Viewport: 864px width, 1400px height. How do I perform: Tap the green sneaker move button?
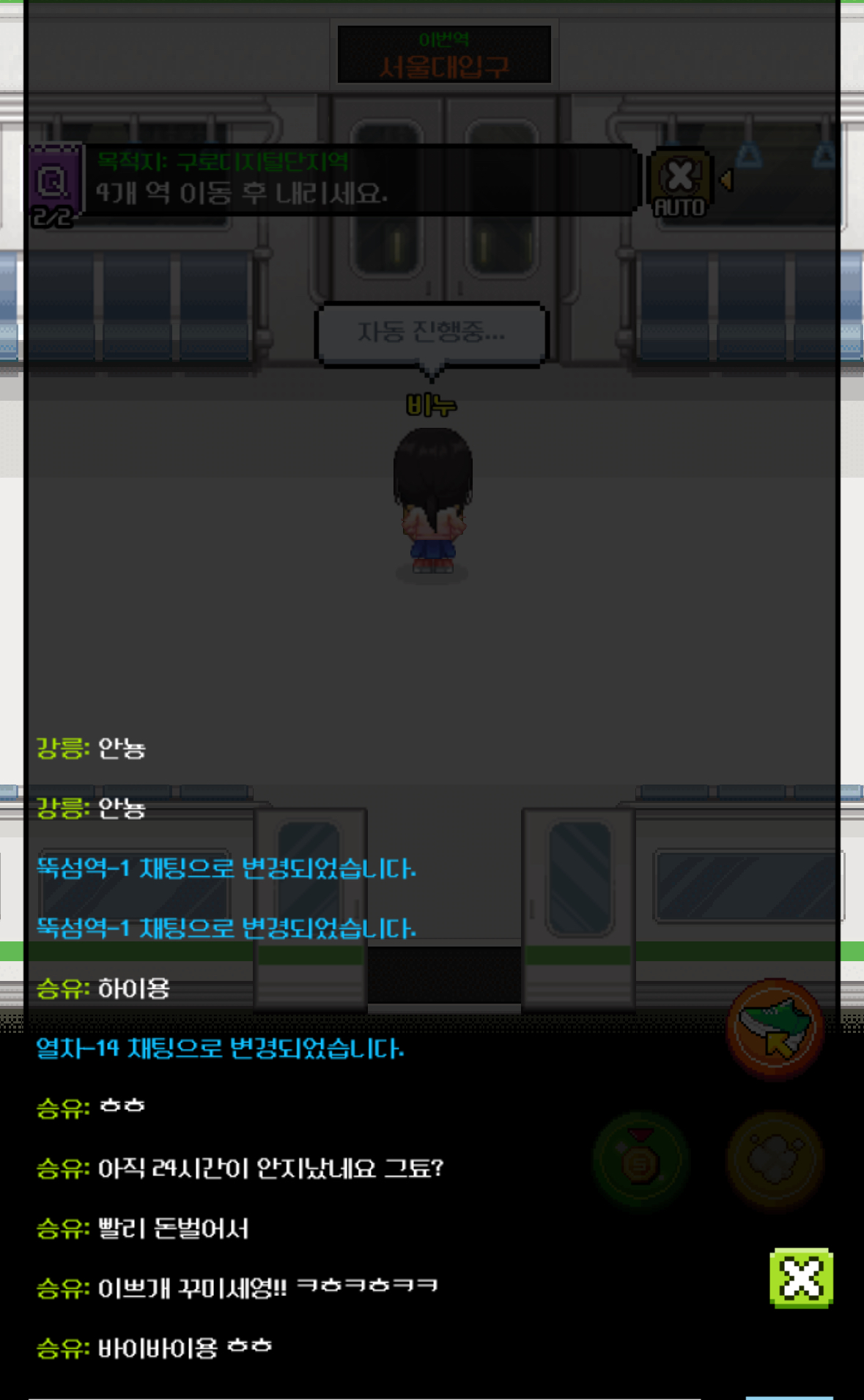click(x=775, y=1028)
